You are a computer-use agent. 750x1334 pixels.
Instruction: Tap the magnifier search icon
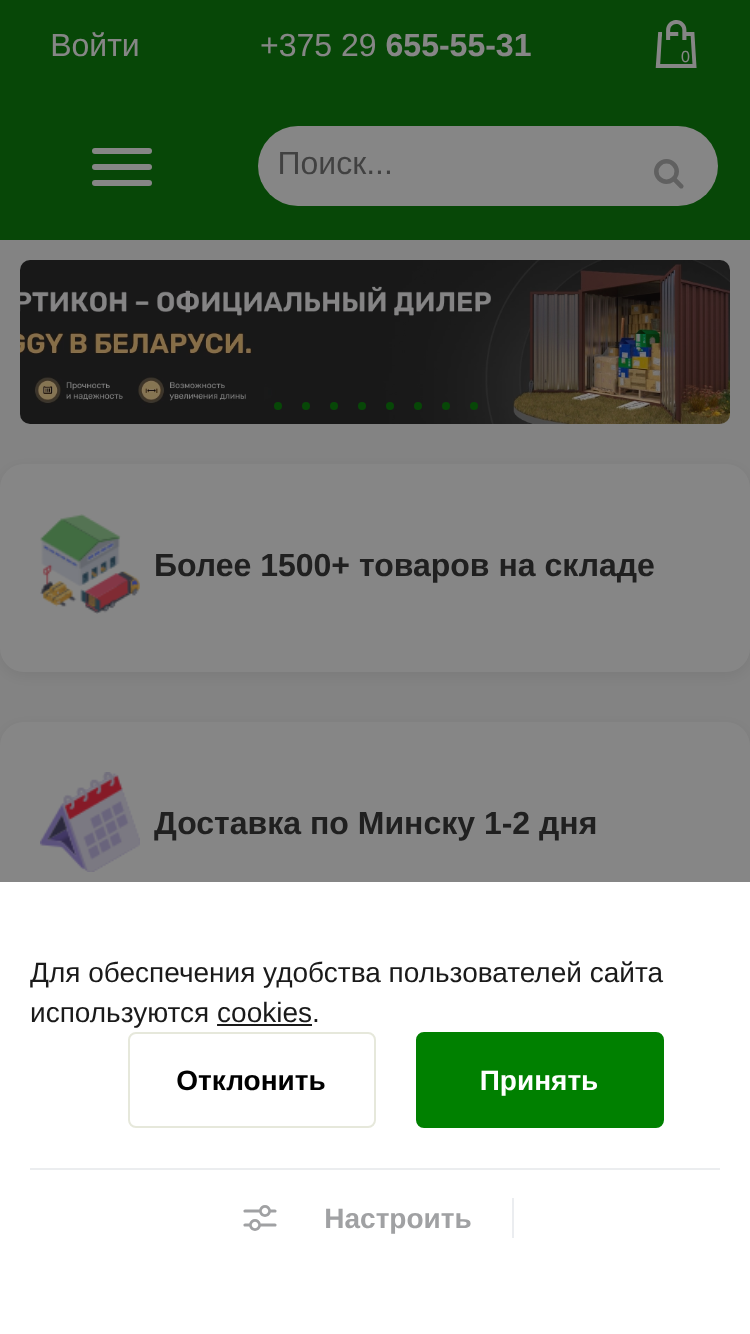click(x=668, y=173)
